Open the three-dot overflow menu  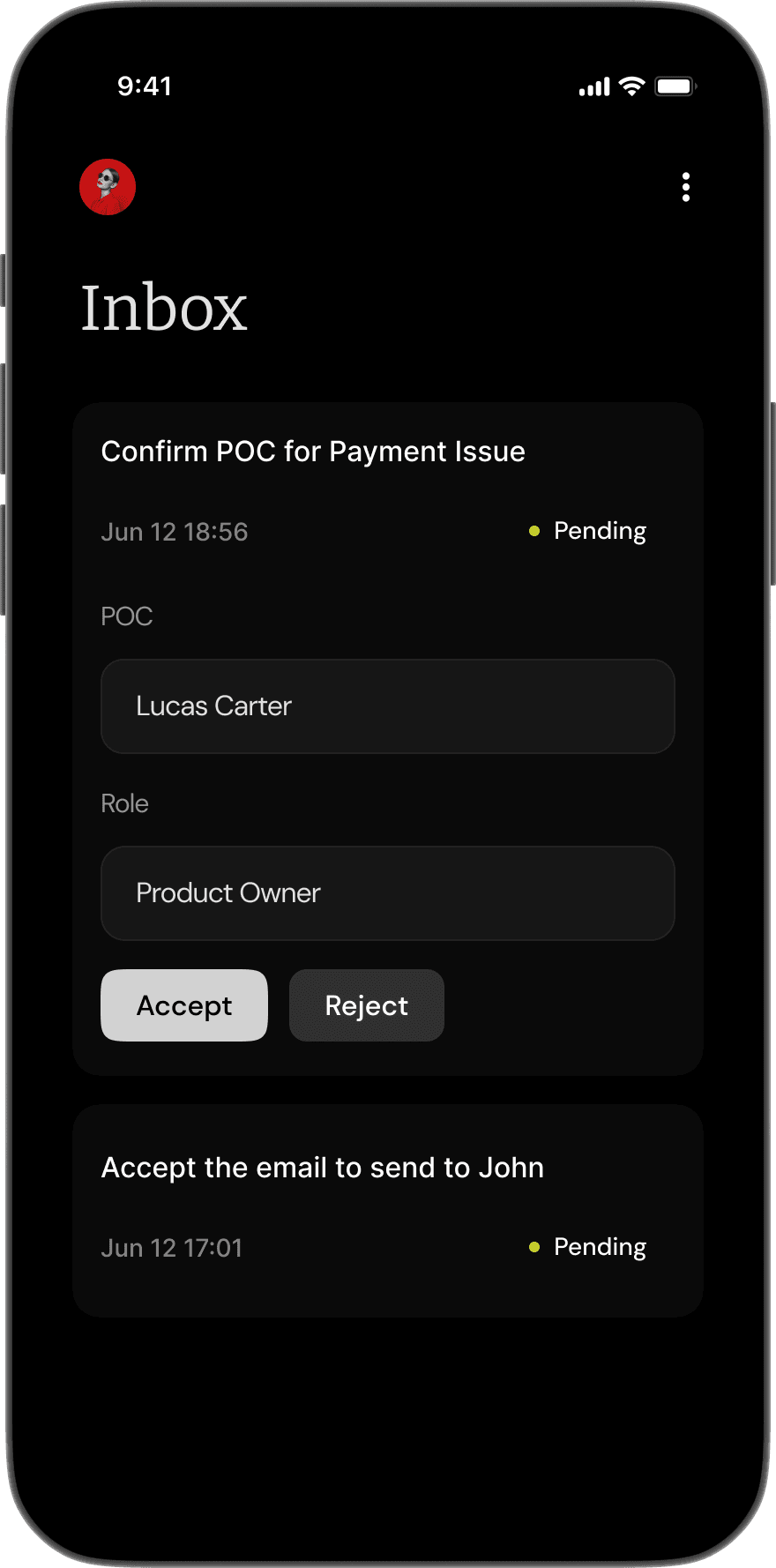[x=685, y=187]
